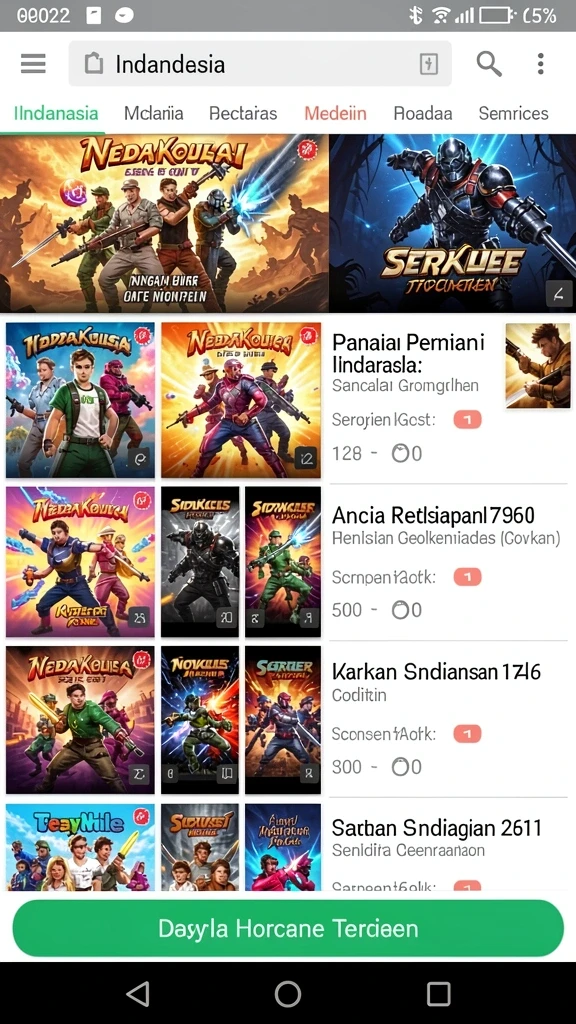
Task: Tap the magnifier search icon
Action: tap(488, 64)
